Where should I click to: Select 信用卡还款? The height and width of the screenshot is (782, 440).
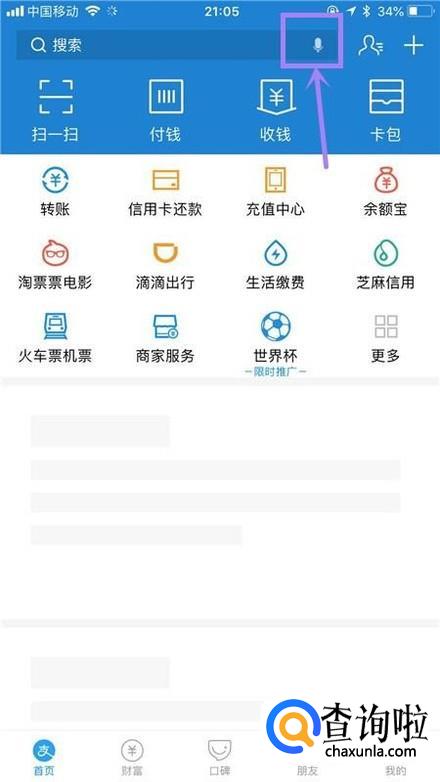(166, 192)
